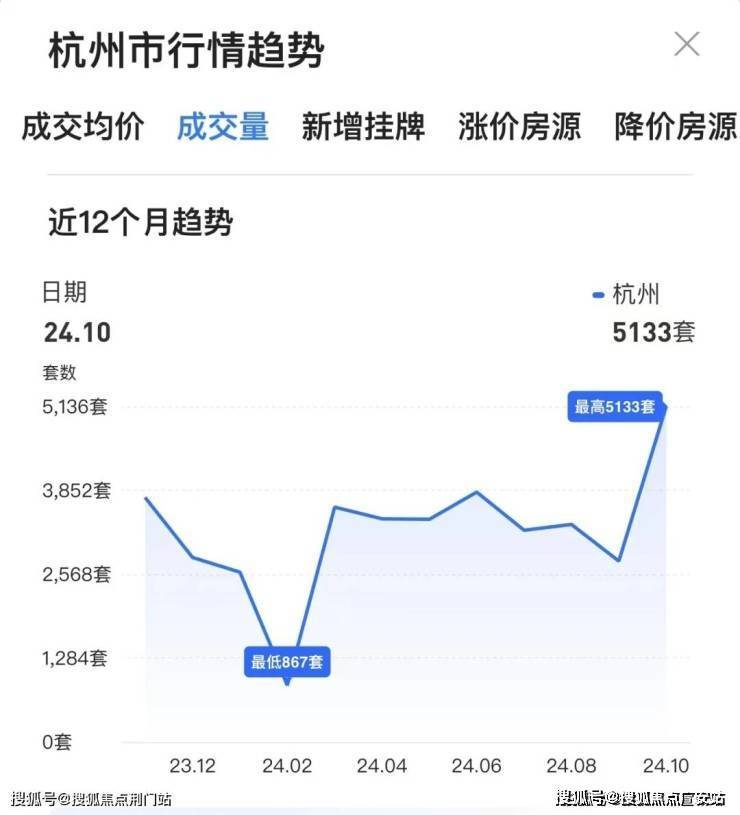
Task: Open the 新增挂牌 tab
Action: pyautogui.click(x=363, y=127)
